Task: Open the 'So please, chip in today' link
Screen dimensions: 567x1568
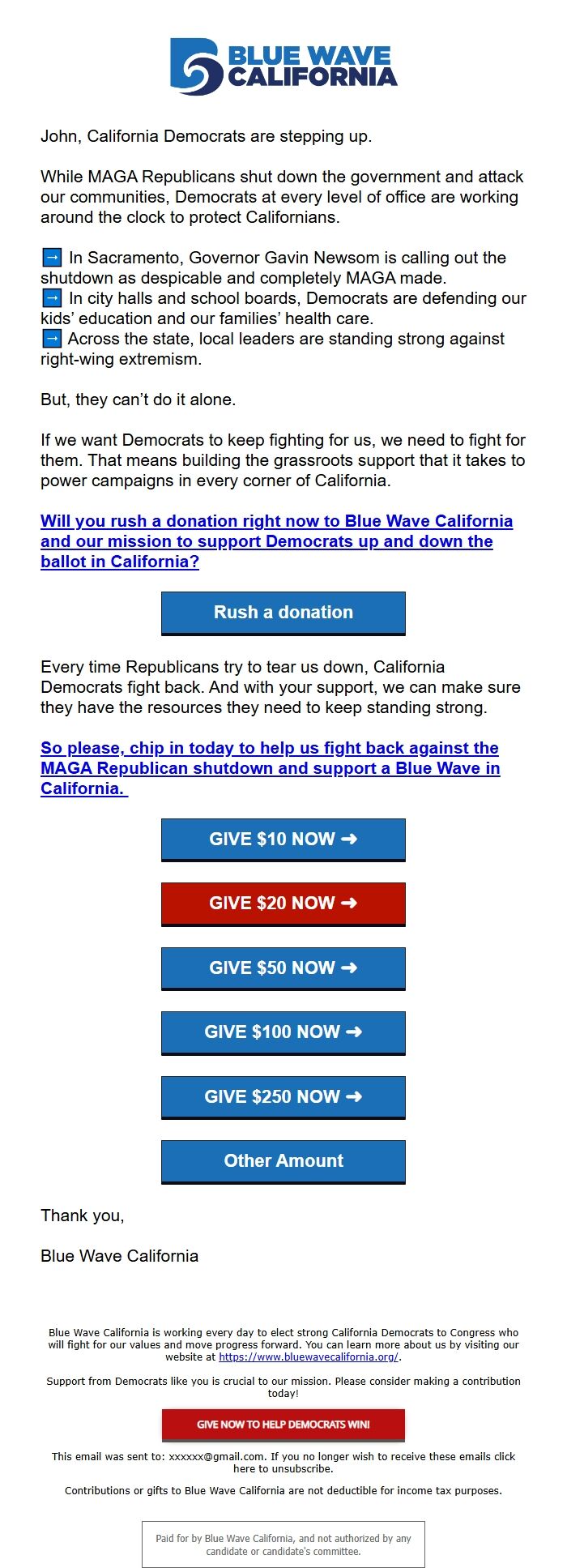Action: point(270,767)
